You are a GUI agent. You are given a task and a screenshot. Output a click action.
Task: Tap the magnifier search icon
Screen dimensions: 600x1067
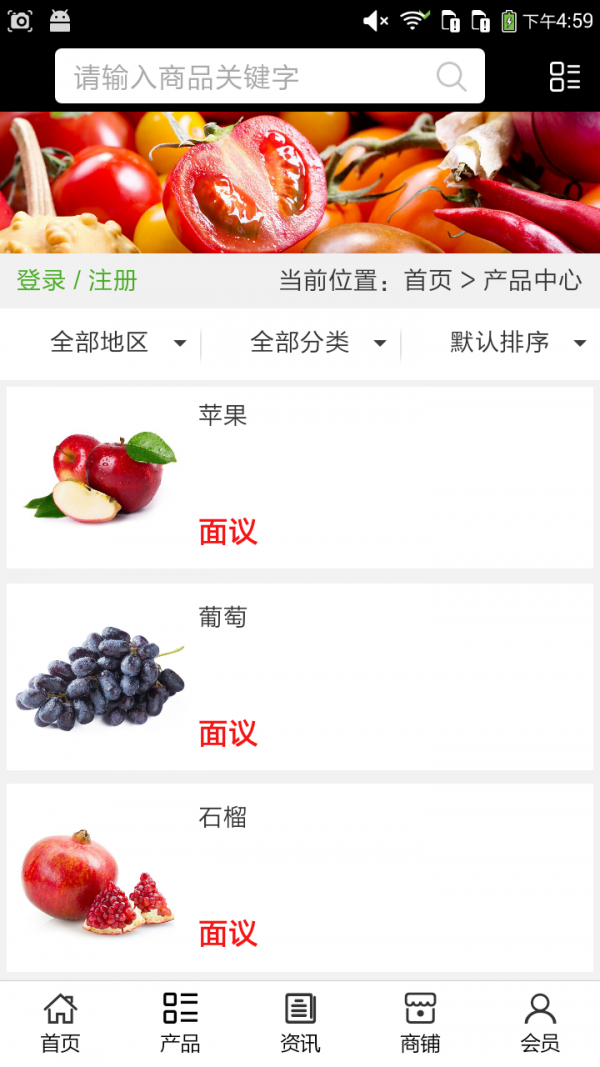pyautogui.click(x=451, y=77)
